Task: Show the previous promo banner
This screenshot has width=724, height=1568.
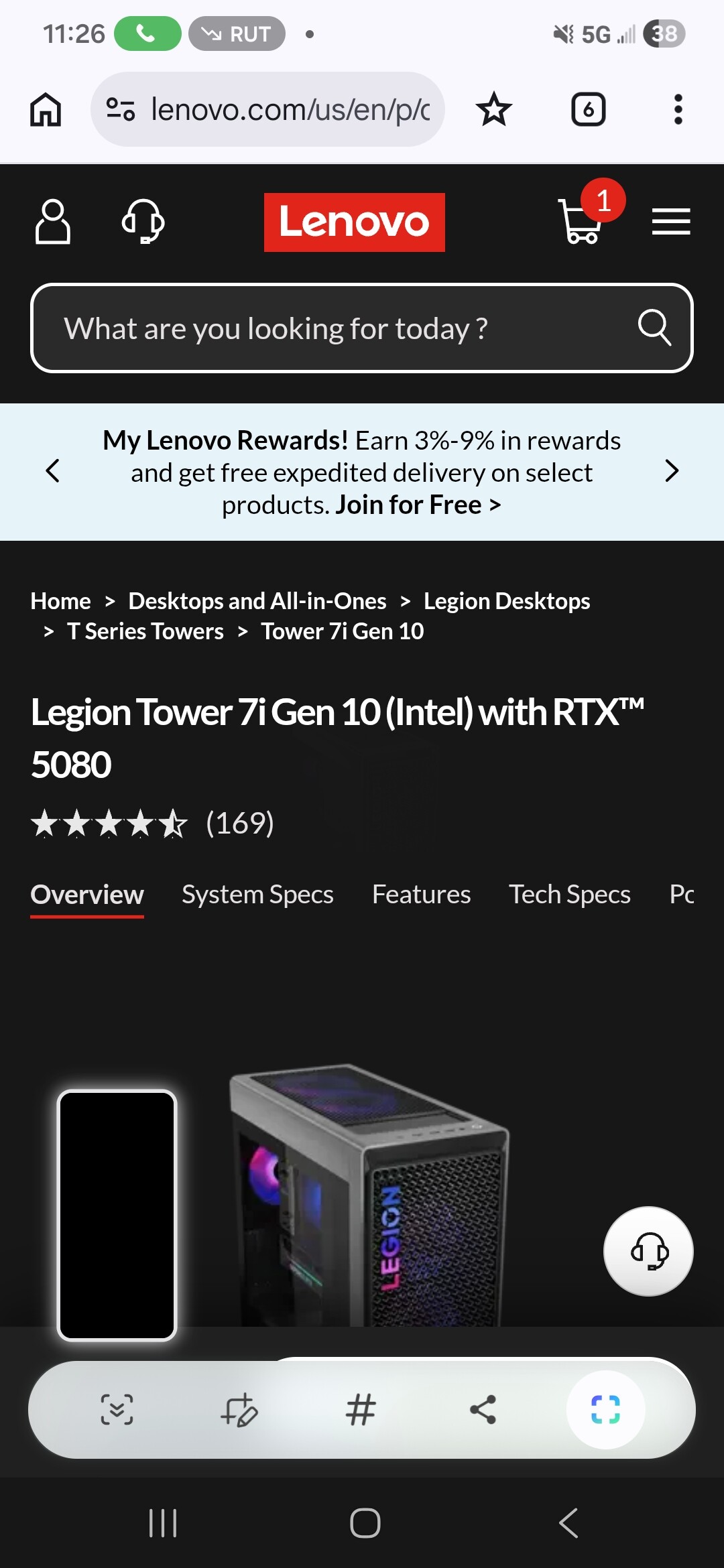Action: tap(52, 471)
